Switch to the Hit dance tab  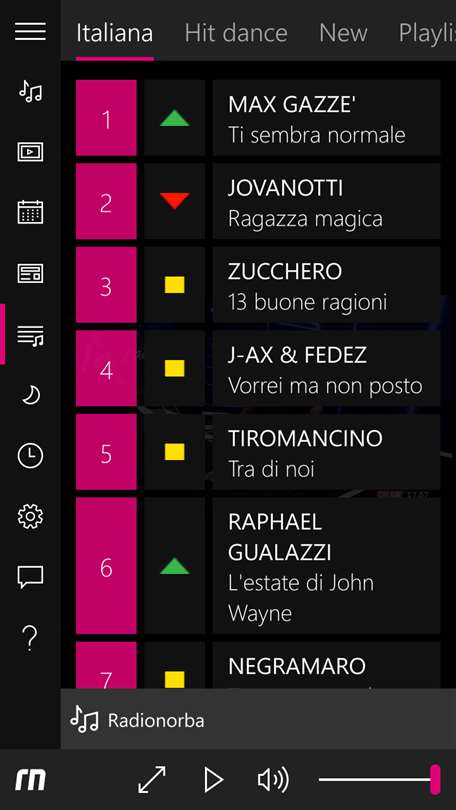coord(236,34)
